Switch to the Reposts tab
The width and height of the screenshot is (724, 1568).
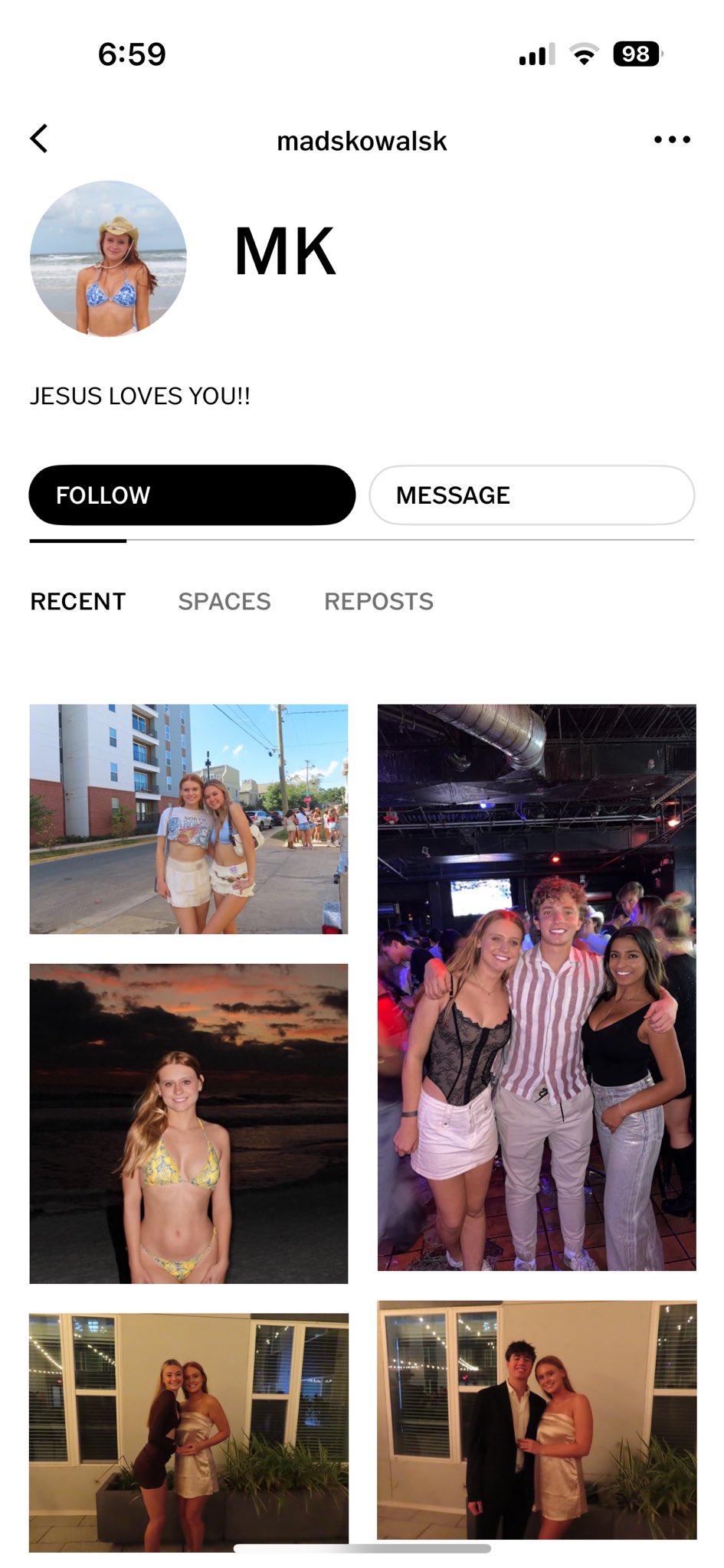click(x=378, y=602)
